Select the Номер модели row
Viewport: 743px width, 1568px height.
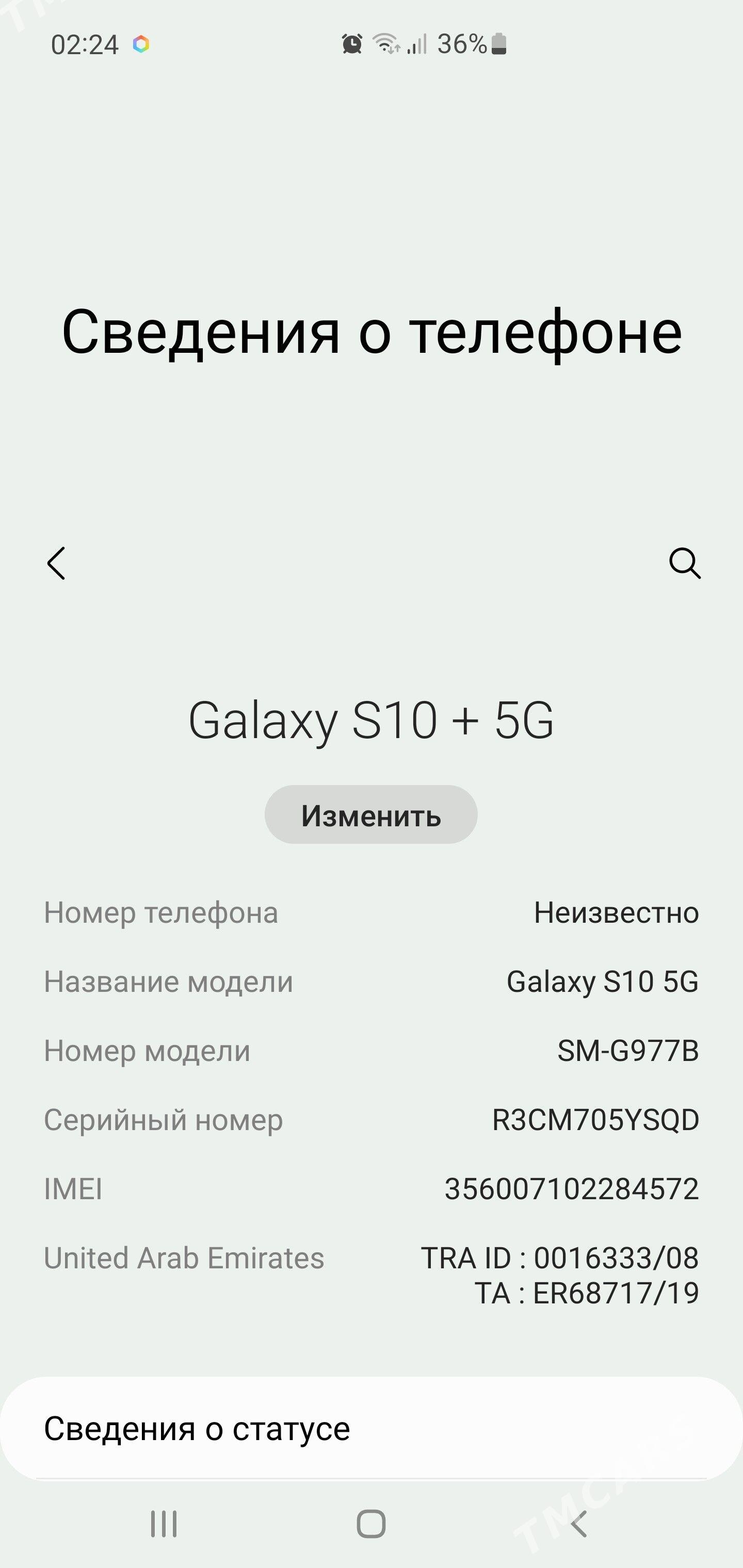click(x=372, y=1051)
